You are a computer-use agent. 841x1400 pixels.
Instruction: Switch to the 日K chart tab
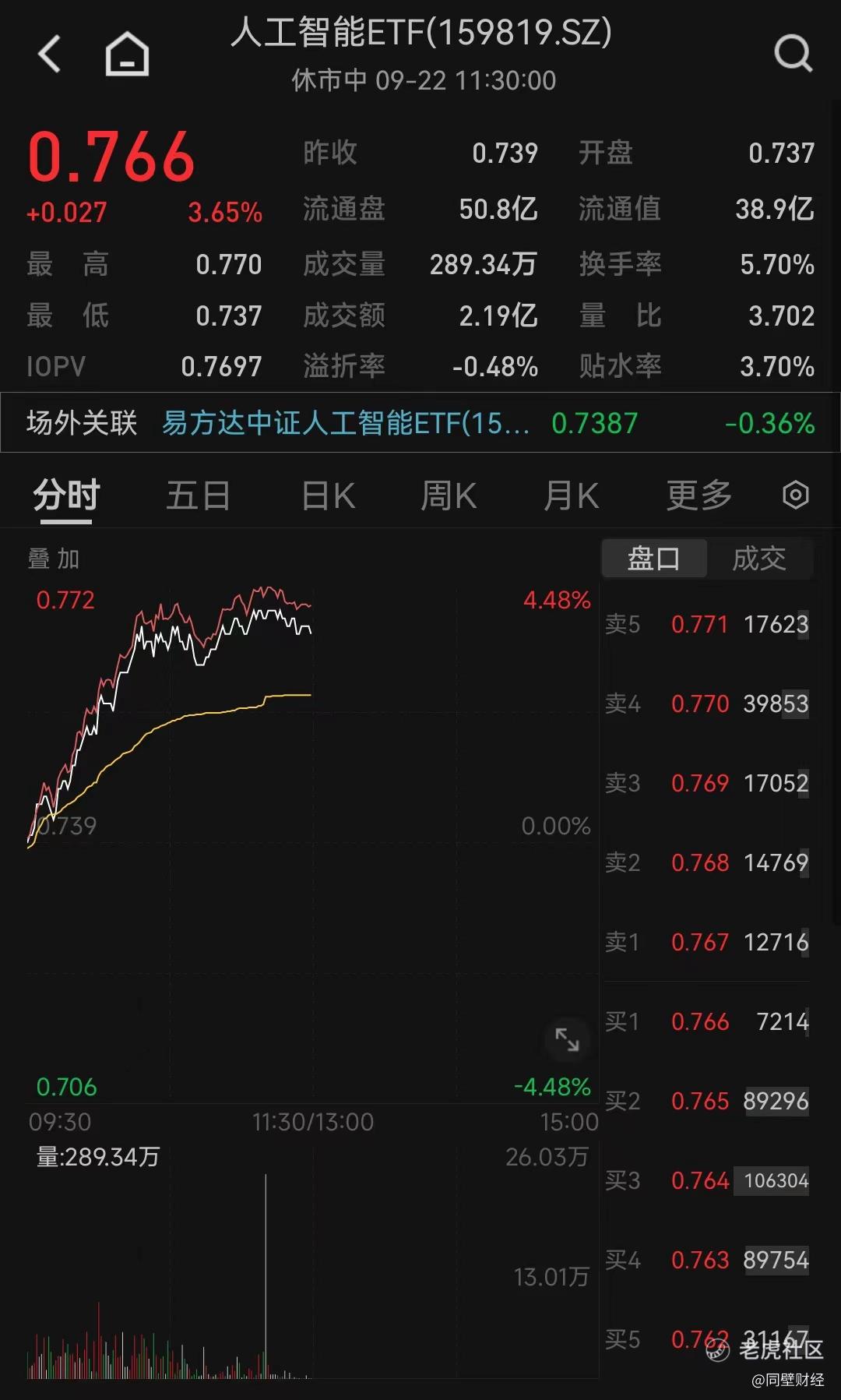point(328,495)
